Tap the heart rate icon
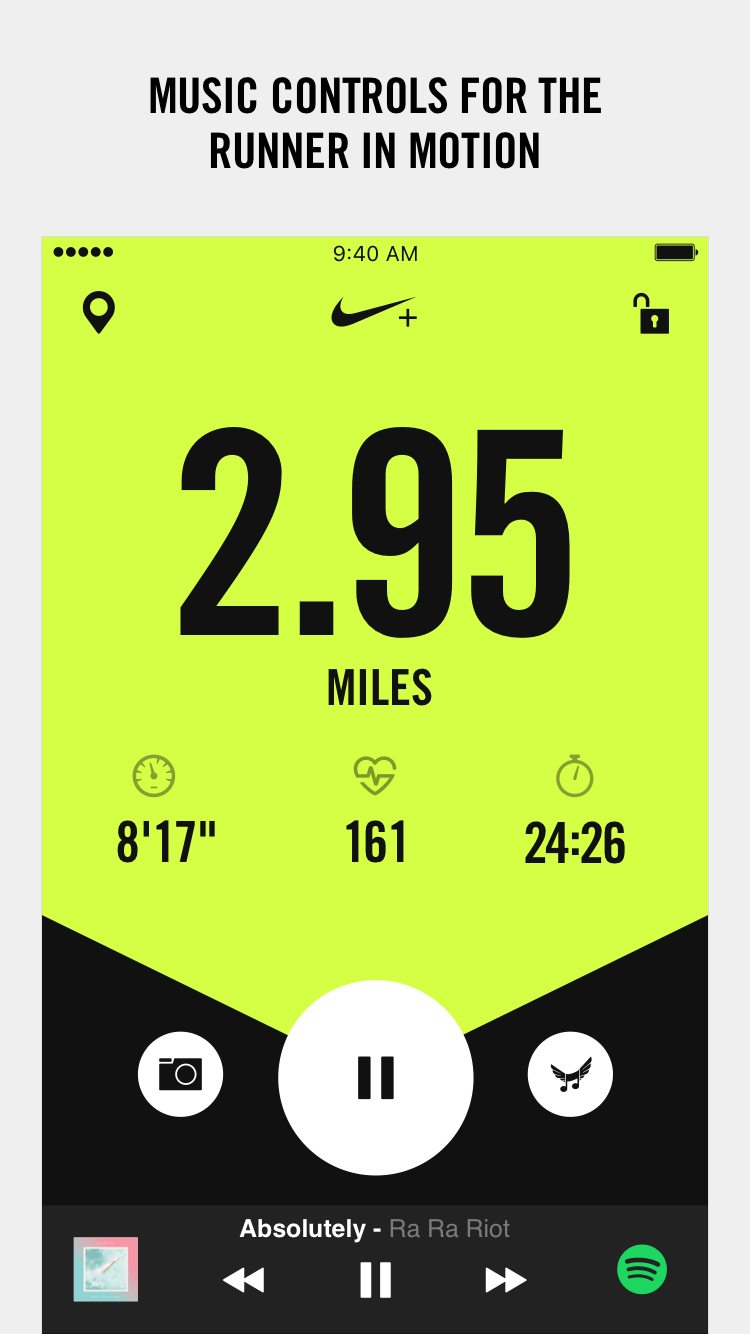The width and height of the screenshot is (750, 1334). tap(375, 776)
